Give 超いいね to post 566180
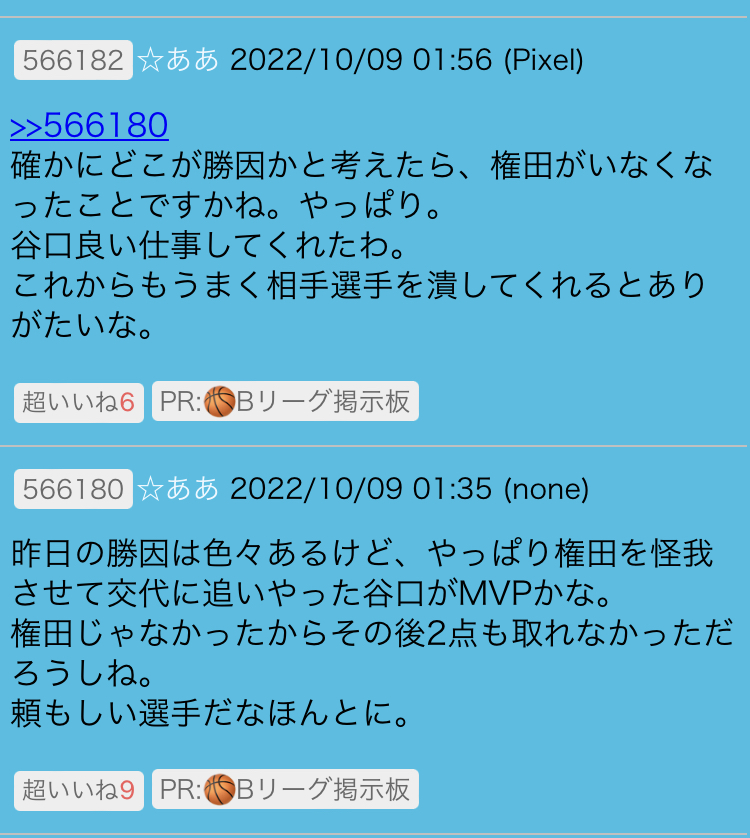This screenshot has height=838, width=750. click(78, 789)
